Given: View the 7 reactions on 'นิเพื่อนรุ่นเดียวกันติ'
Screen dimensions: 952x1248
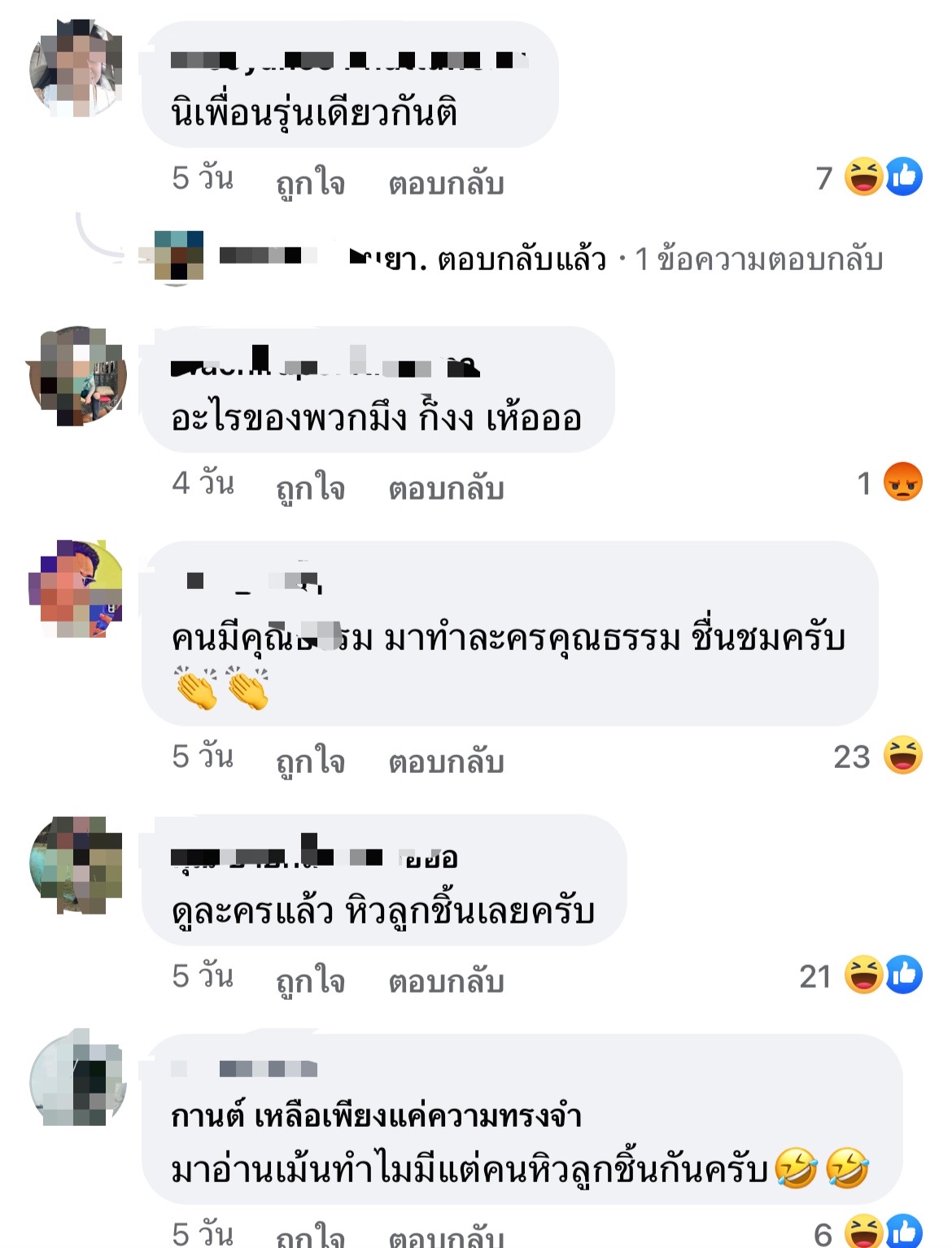Looking at the screenshot, I should 871,177.
